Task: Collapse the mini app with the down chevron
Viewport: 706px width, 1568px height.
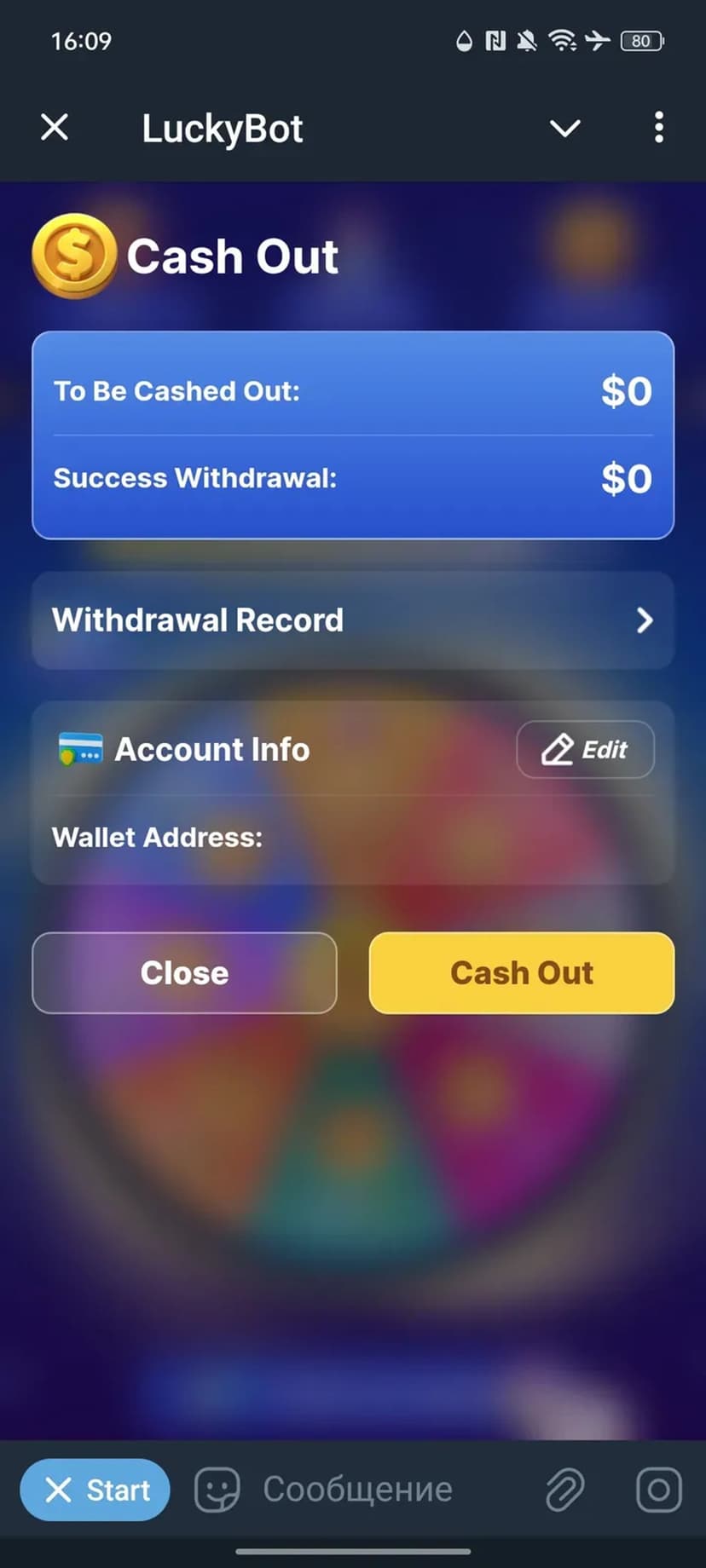Action: click(564, 129)
